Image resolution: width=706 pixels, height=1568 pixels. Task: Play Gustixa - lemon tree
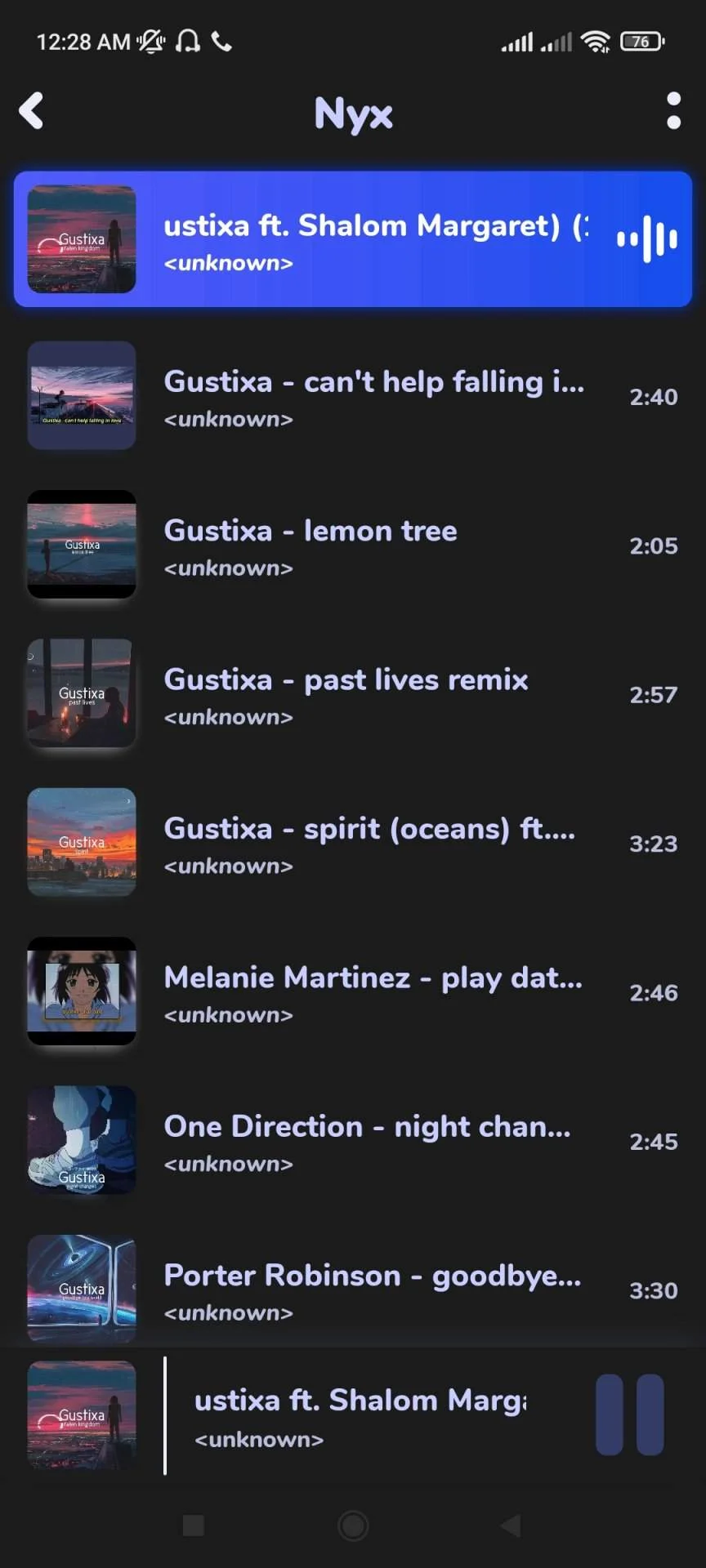click(353, 545)
